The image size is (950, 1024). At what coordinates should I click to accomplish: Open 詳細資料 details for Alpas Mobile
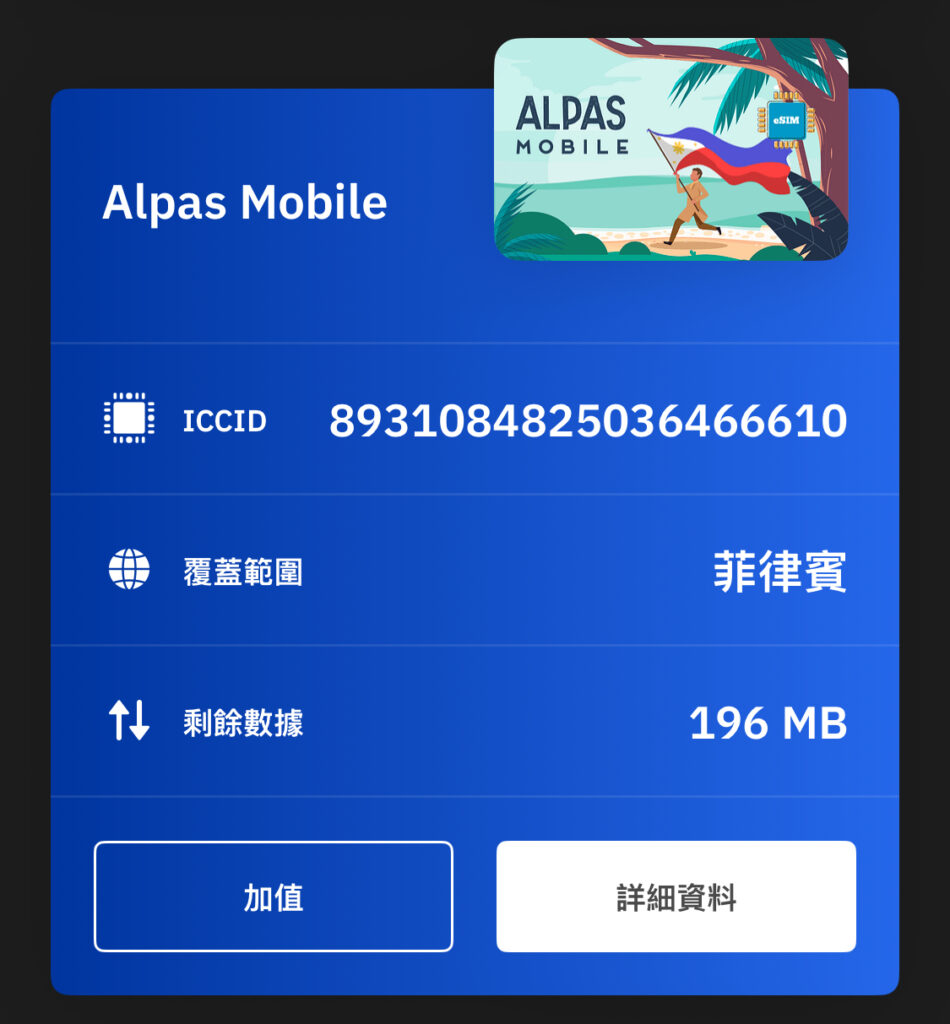click(x=676, y=896)
